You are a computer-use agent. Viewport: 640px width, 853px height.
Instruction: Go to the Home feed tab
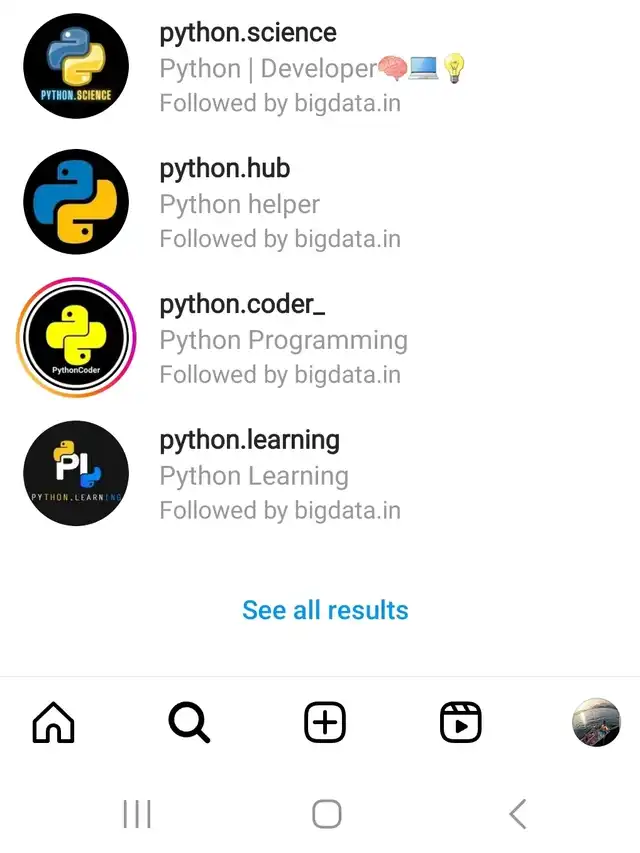(54, 722)
